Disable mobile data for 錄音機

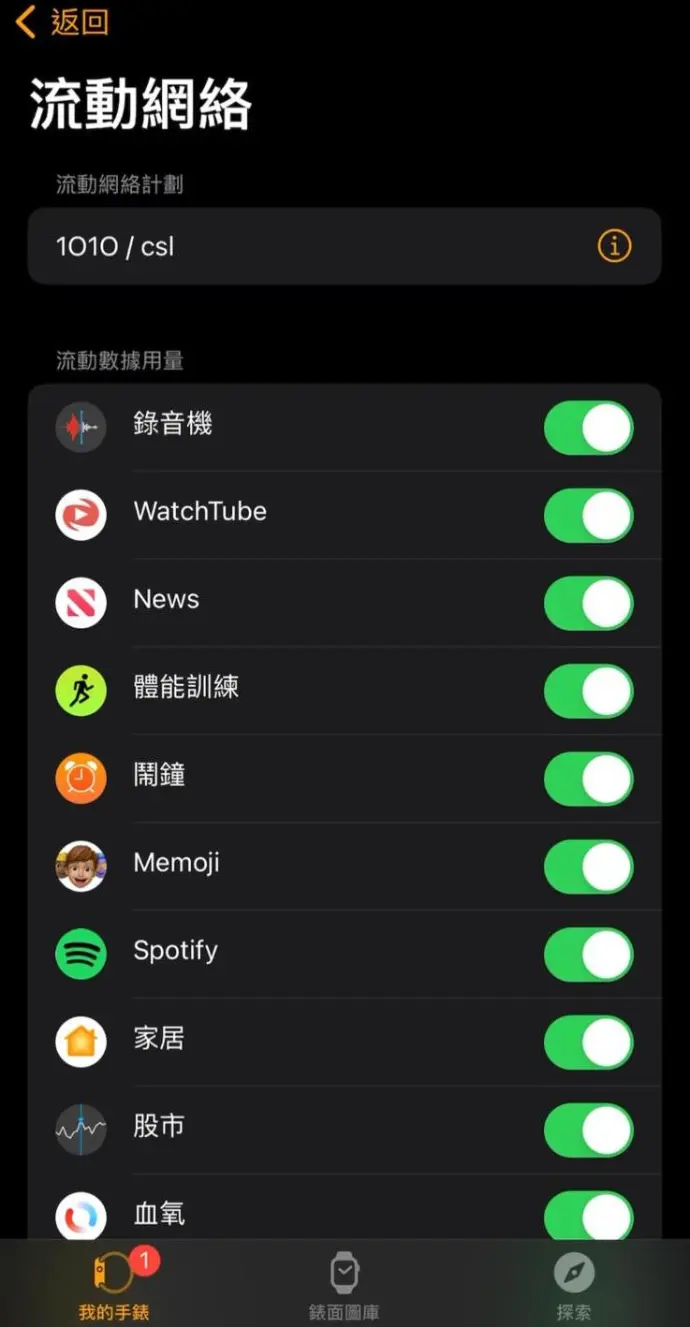point(588,428)
